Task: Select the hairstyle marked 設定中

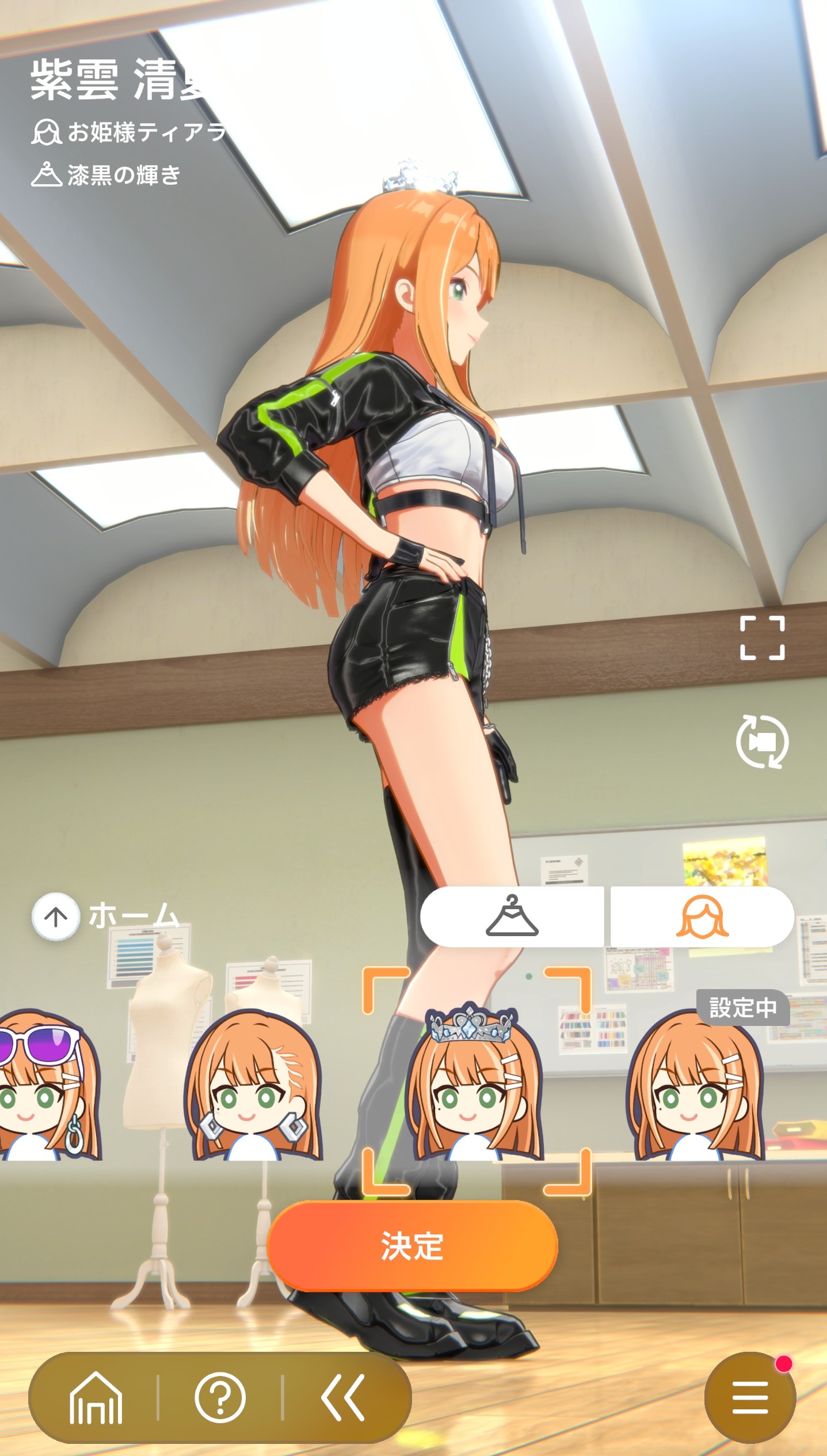Action: (696, 1085)
